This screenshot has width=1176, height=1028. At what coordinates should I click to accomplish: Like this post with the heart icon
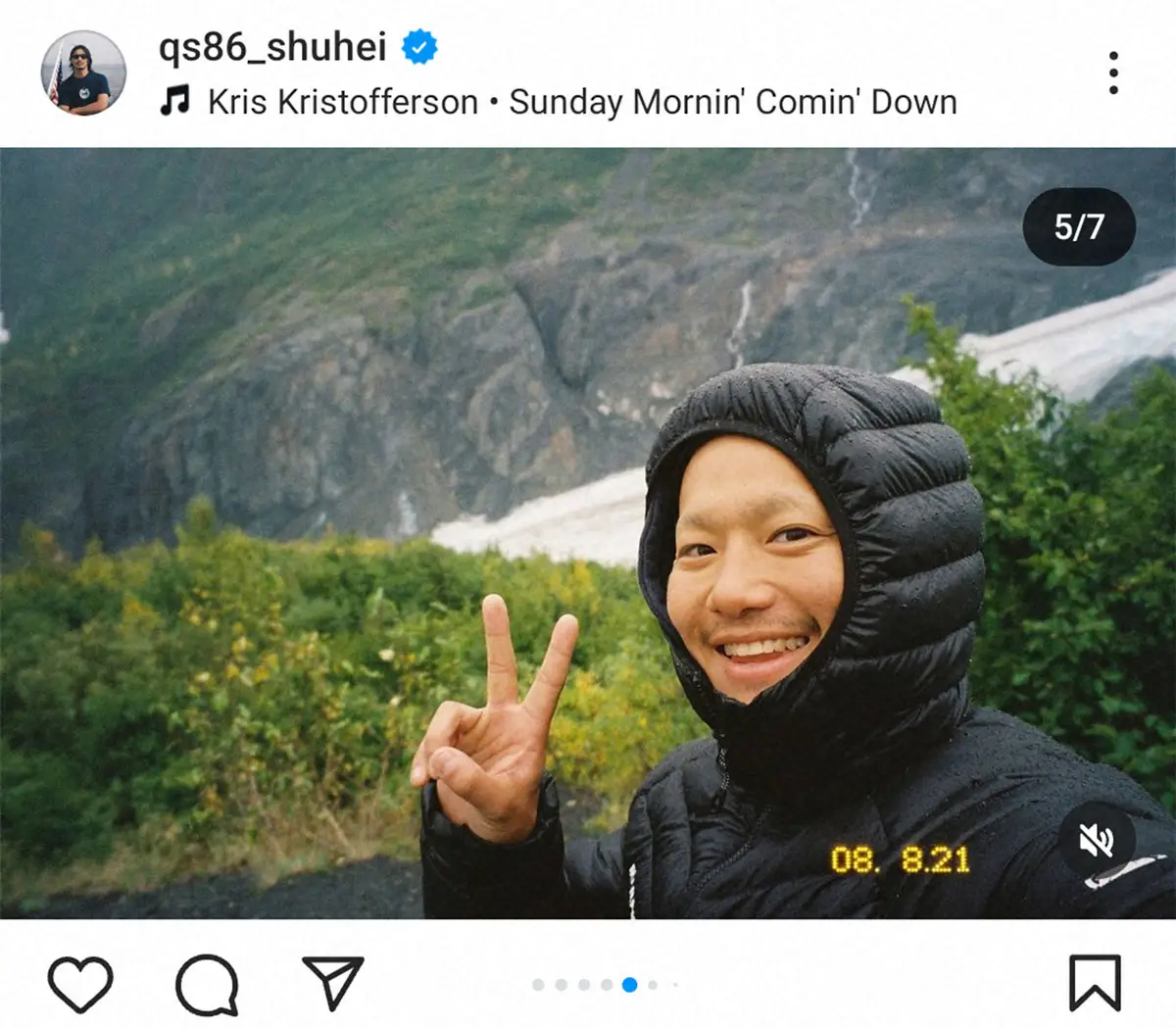80,983
